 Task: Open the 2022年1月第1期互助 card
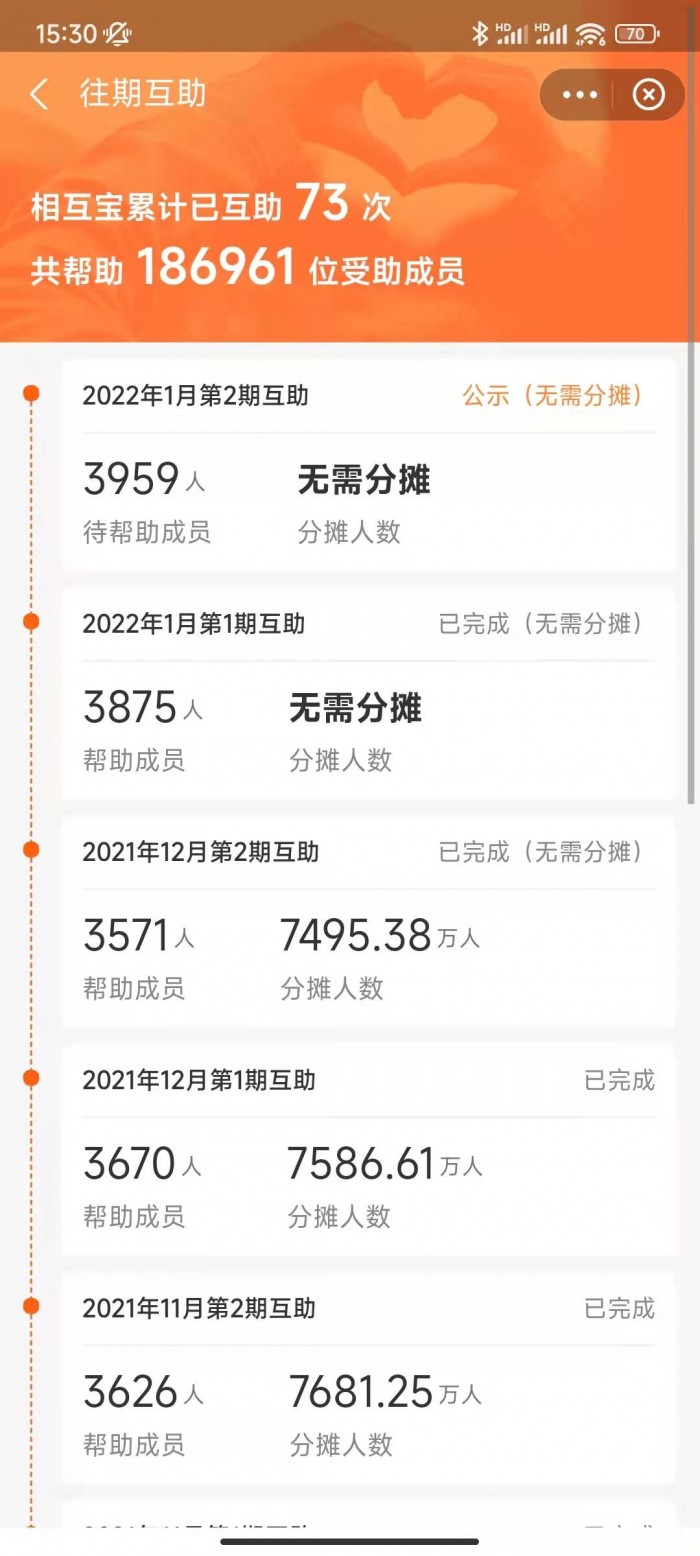369,694
